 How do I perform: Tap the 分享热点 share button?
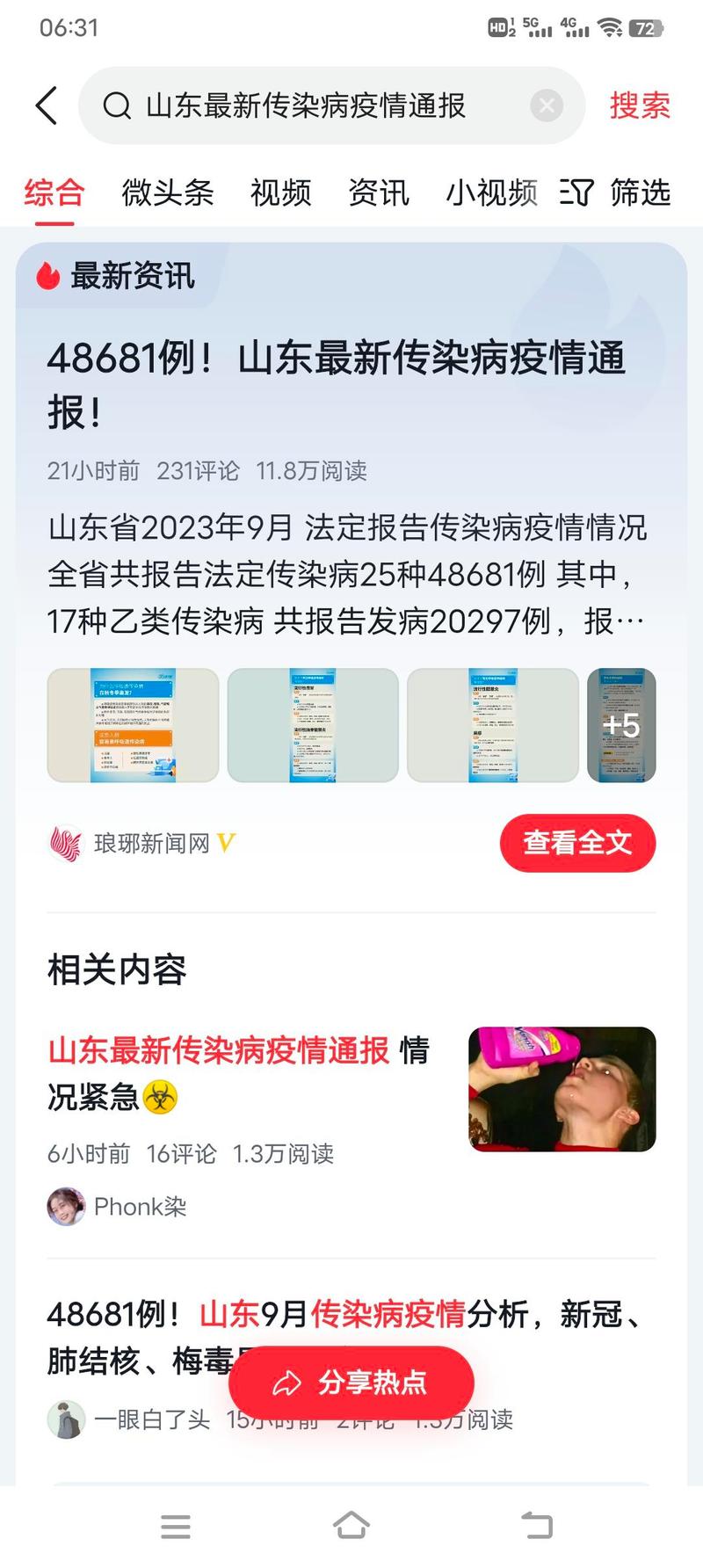[351, 1383]
